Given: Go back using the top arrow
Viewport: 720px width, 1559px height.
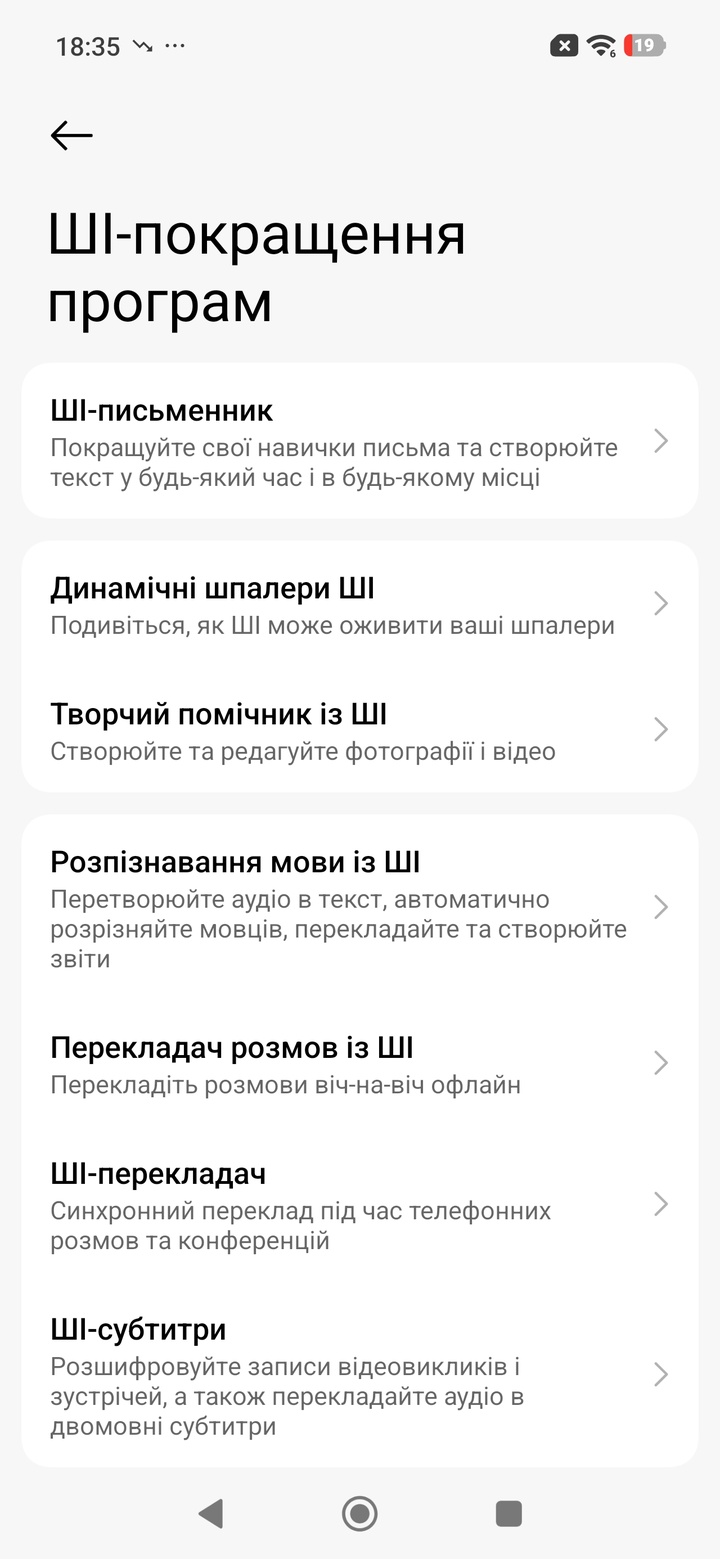Looking at the screenshot, I should point(71,135).
